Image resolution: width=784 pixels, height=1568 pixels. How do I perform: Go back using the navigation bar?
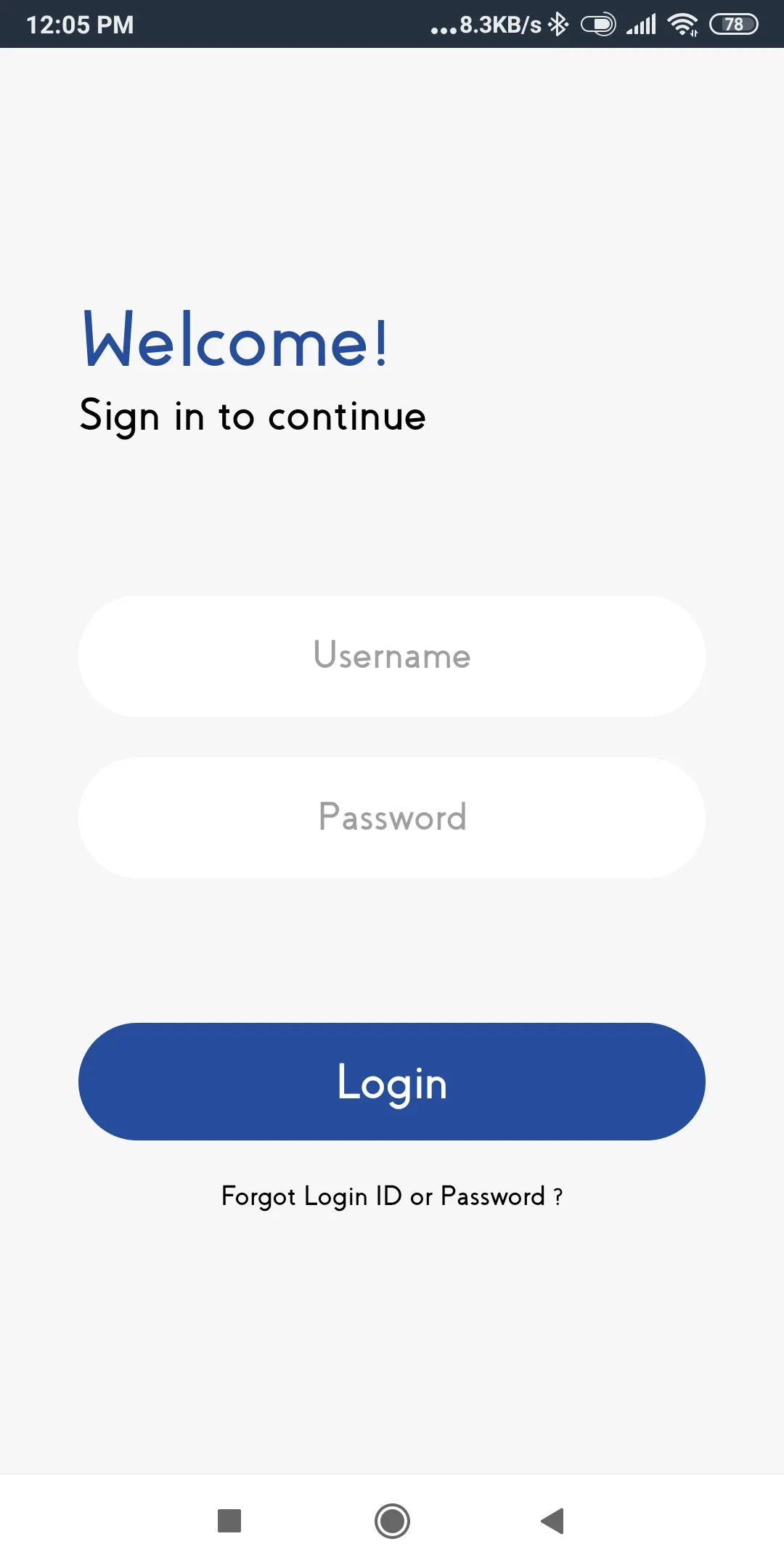point(552,1521)
